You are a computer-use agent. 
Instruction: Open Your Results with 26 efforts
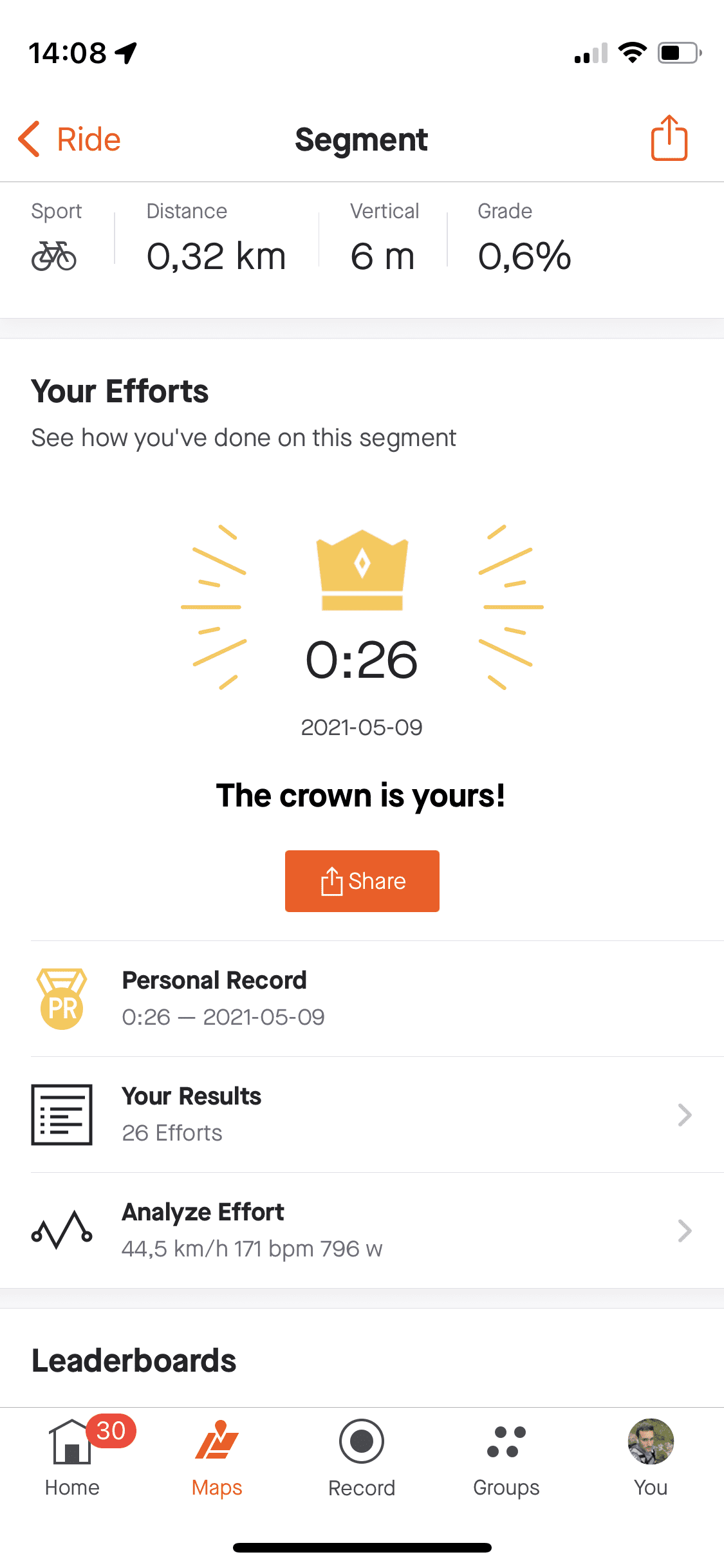(x=362, y=1114)
